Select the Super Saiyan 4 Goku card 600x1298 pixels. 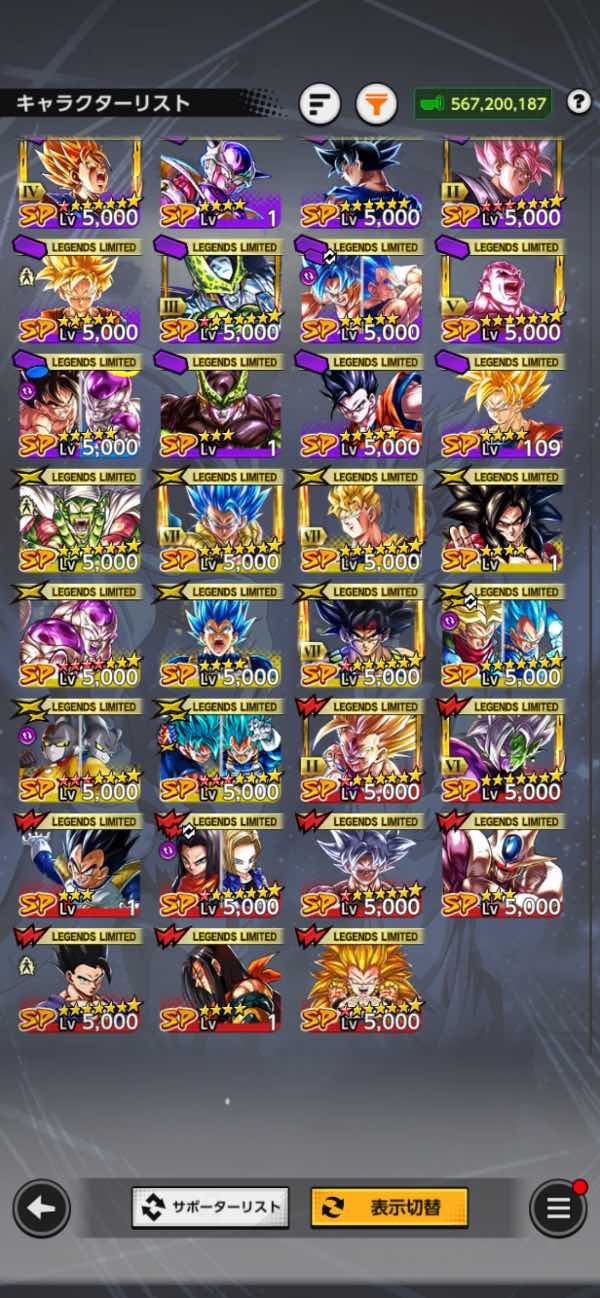click(502, 527)
